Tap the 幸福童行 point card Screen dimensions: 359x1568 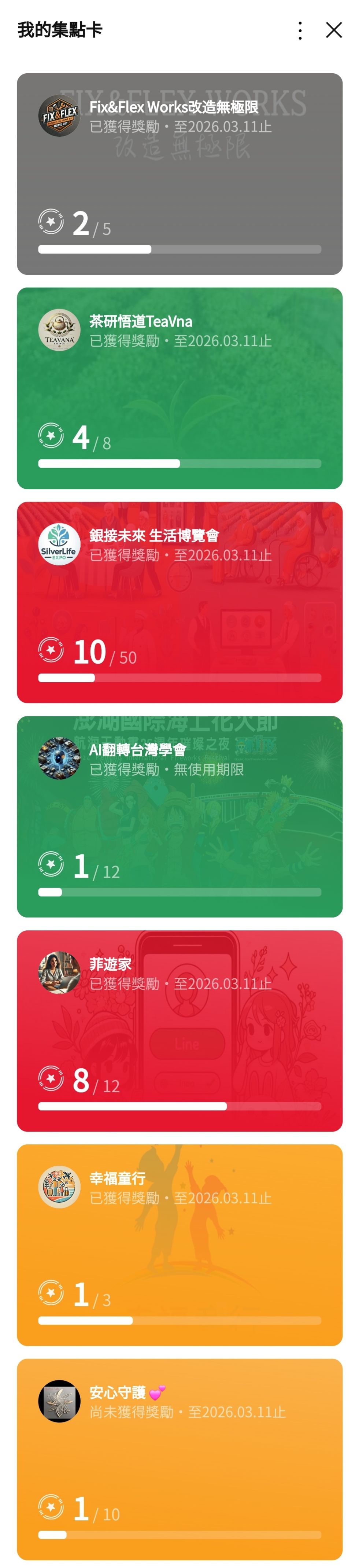(179, 1245)
